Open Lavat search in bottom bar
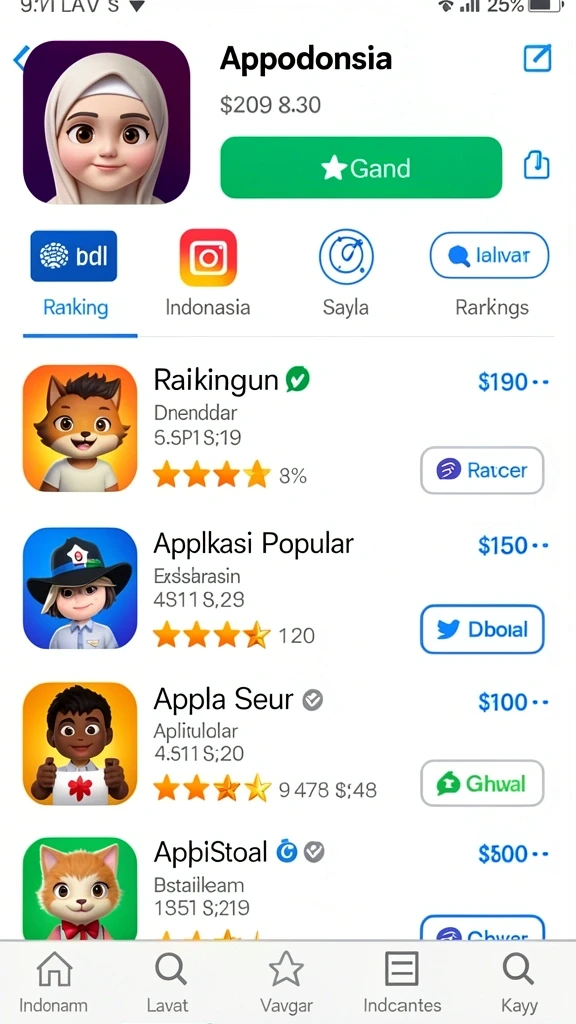This screenshot has height=1024, width=576. click(170, 982)
